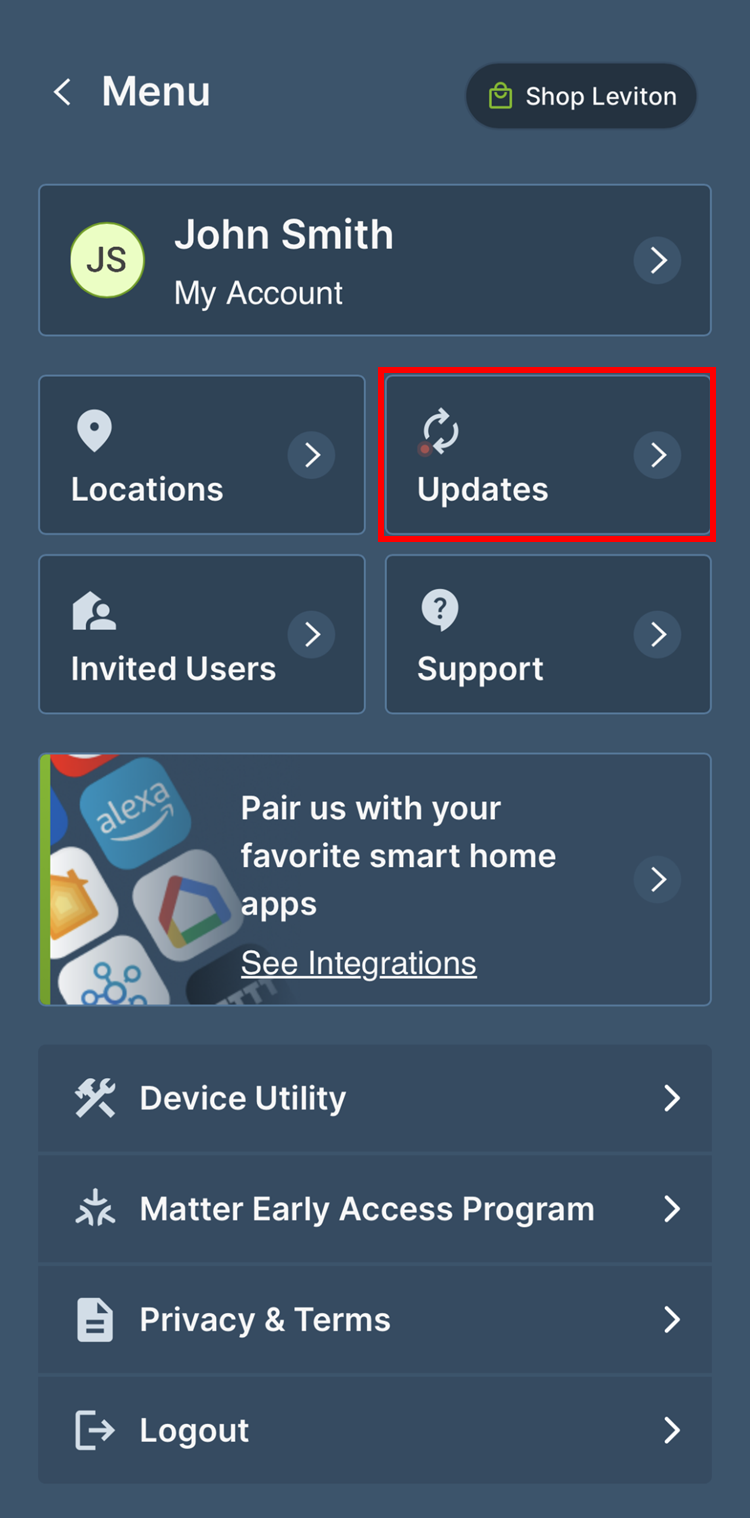View Privacy & Terms
Viewport: 750px width, 1518px height.
(374, 1320)
